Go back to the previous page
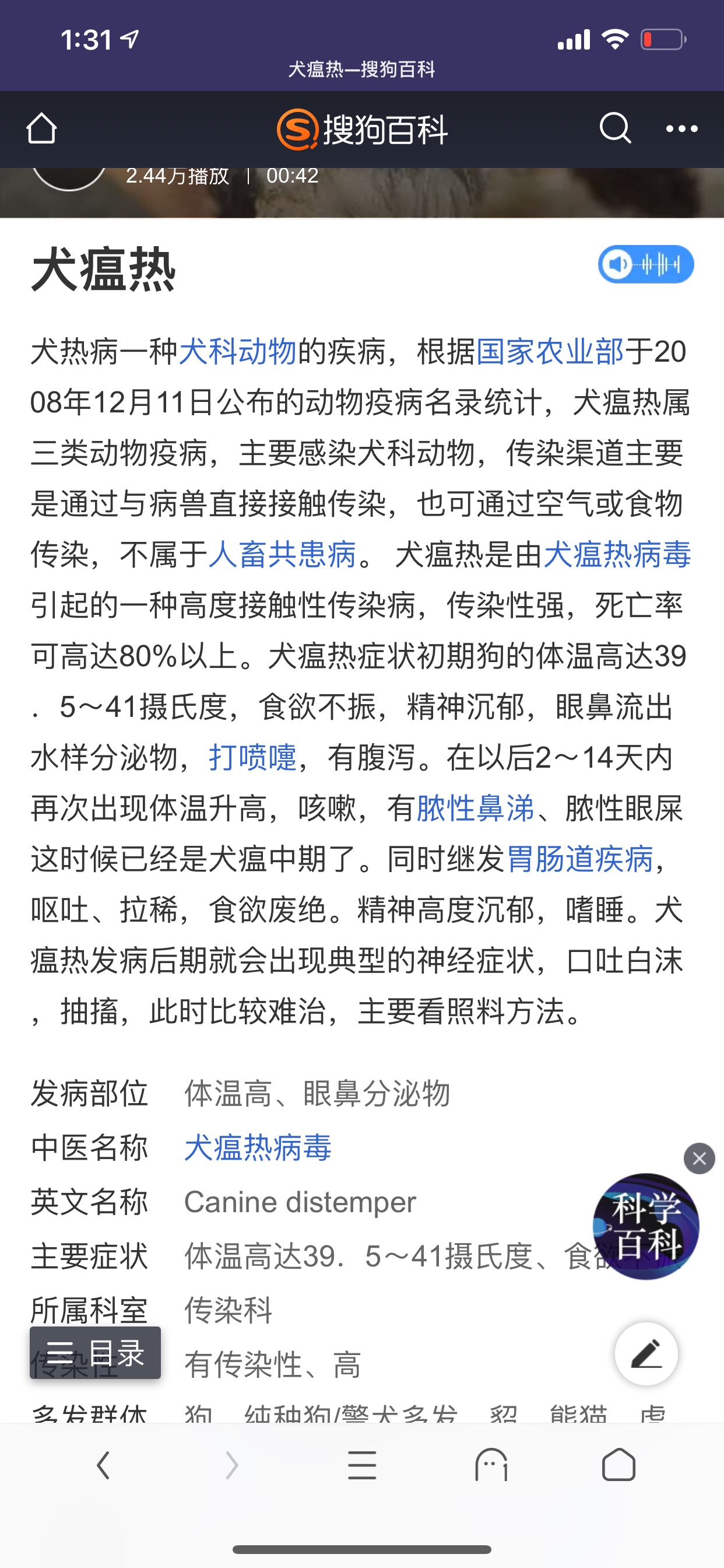Image resolution: width=724 pixels, height=1568 pixels. [x=103, y=1465]
